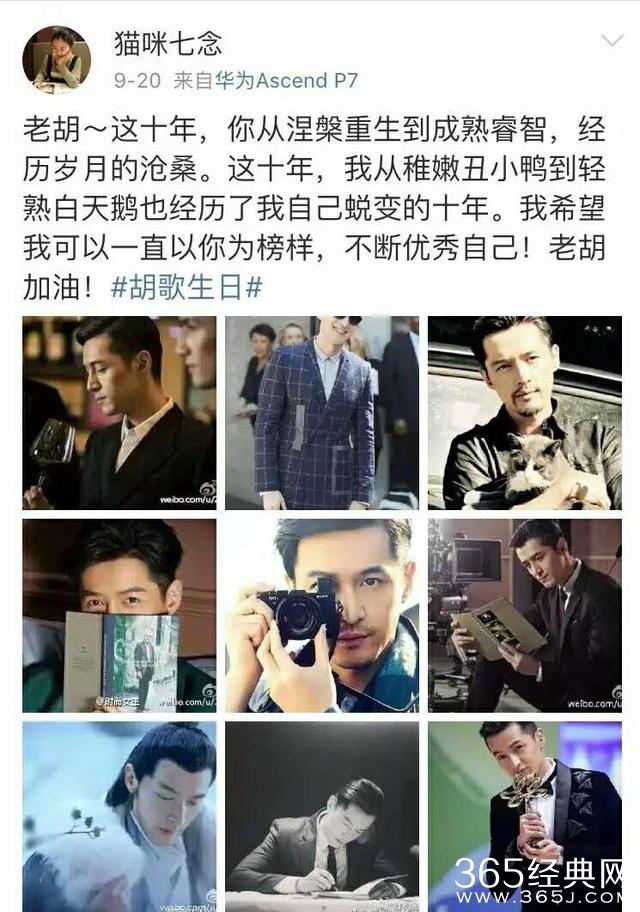
Task: View the photo of the man reading a gift box
Action: [525, 615]
